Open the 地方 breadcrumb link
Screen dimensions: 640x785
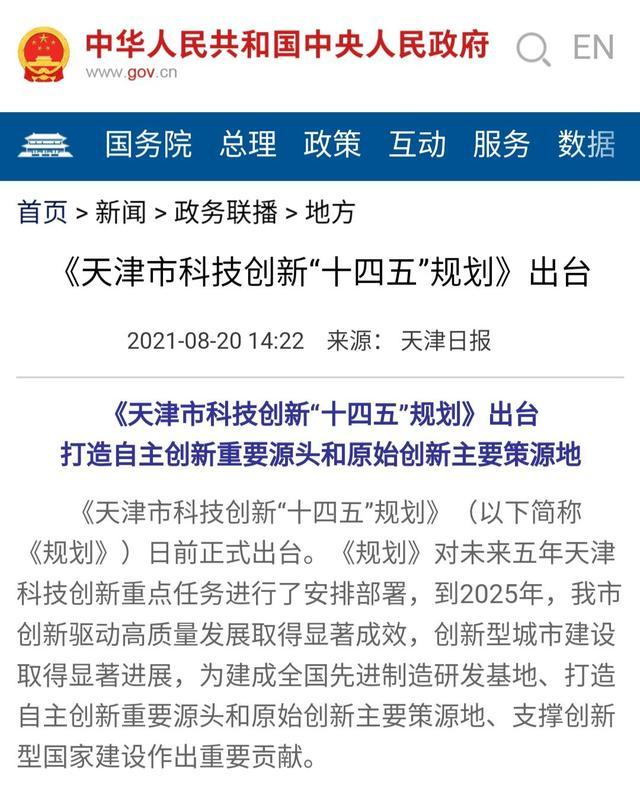coord(329,212)
